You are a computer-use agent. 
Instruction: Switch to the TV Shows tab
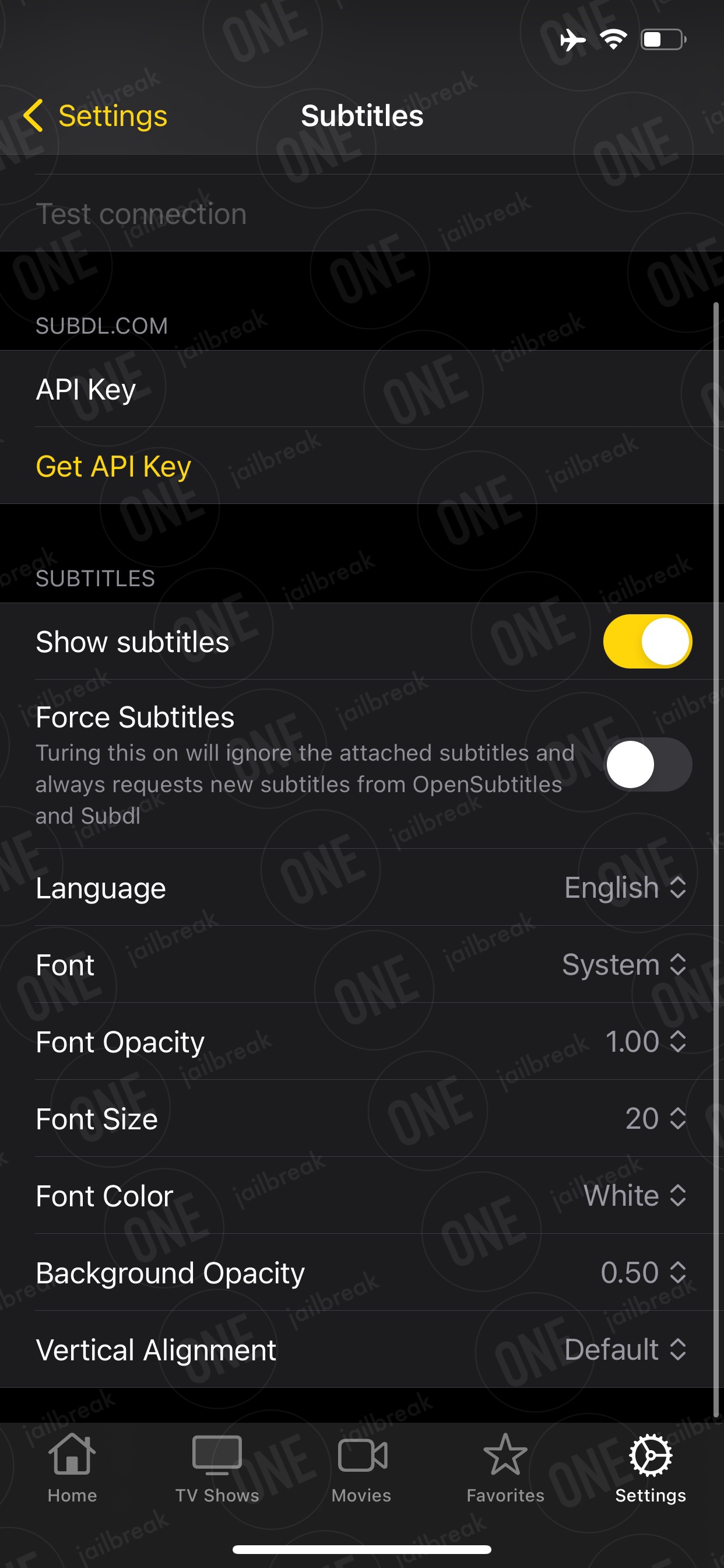(x=217, y=1468)
